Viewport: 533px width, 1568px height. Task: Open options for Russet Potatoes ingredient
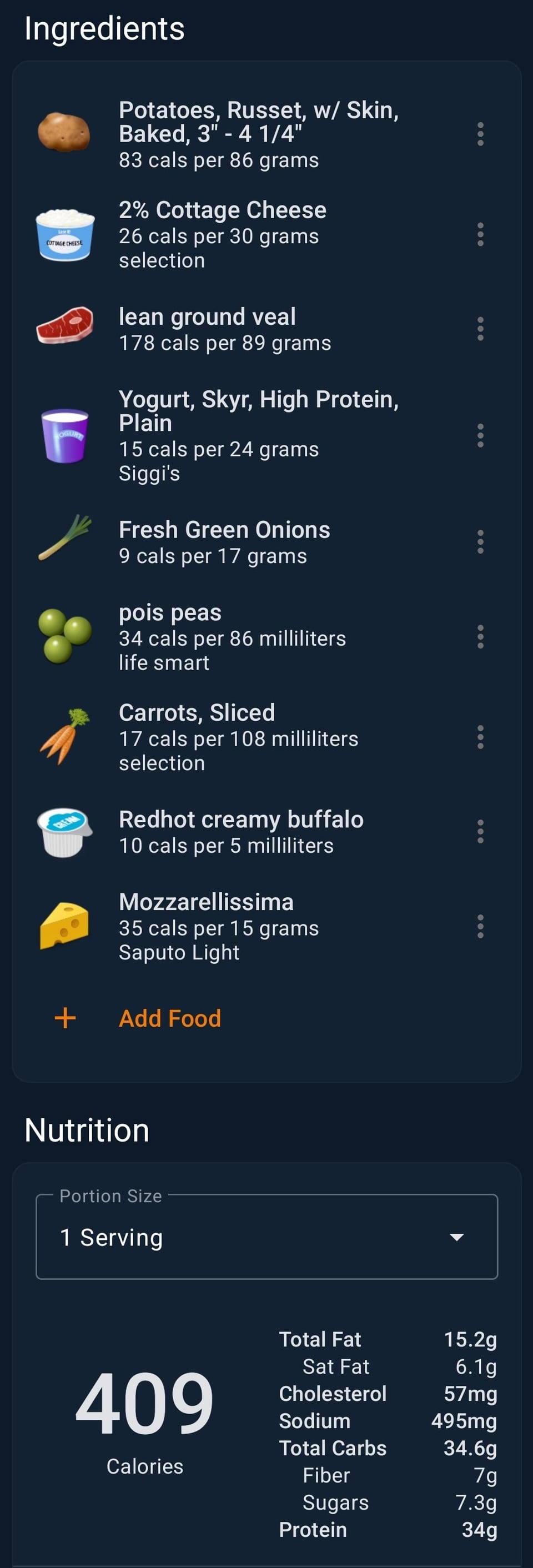pyautogui.click(x=480, y=134)
